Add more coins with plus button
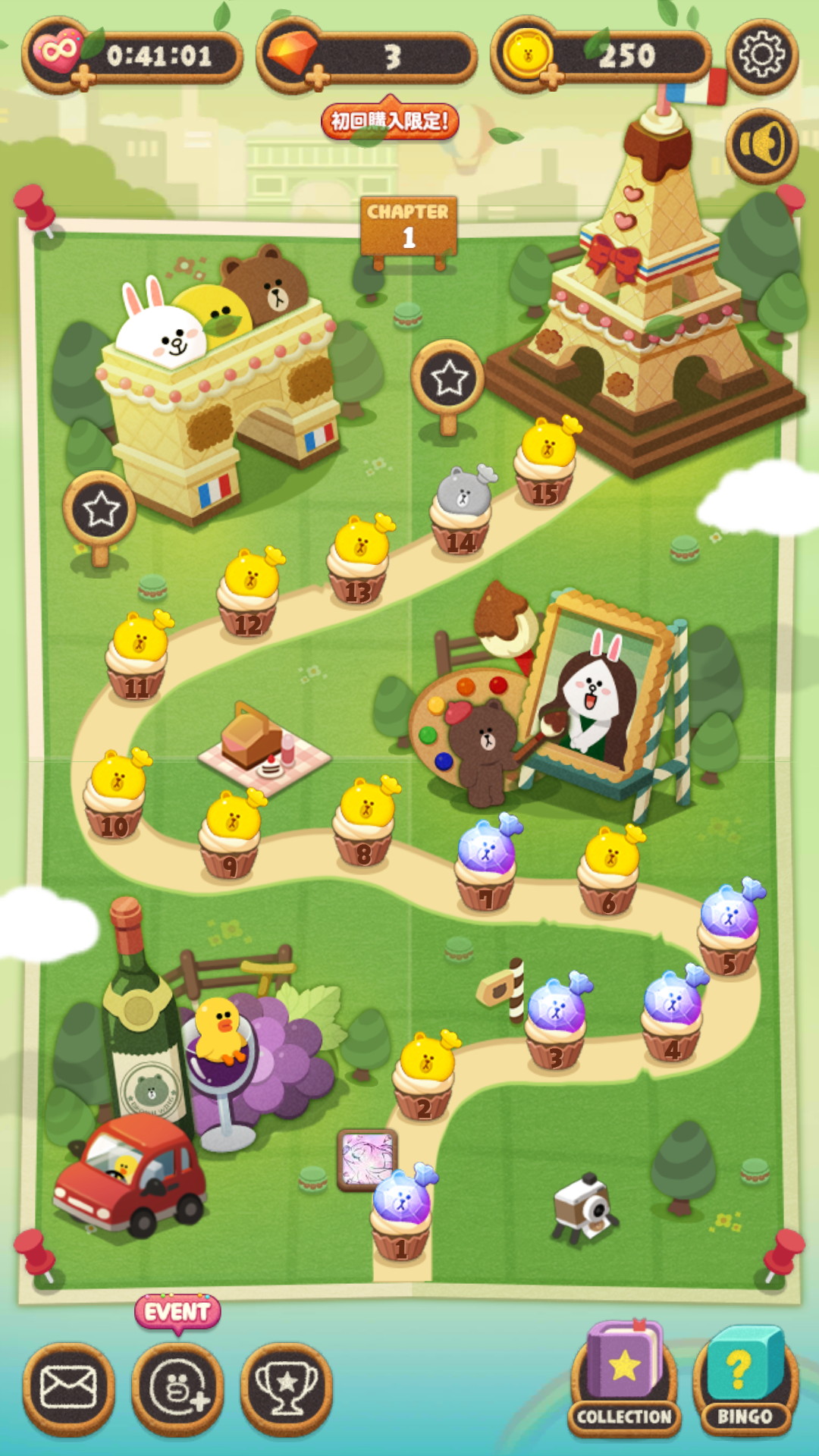819x1456 pixels. [551, 77]
